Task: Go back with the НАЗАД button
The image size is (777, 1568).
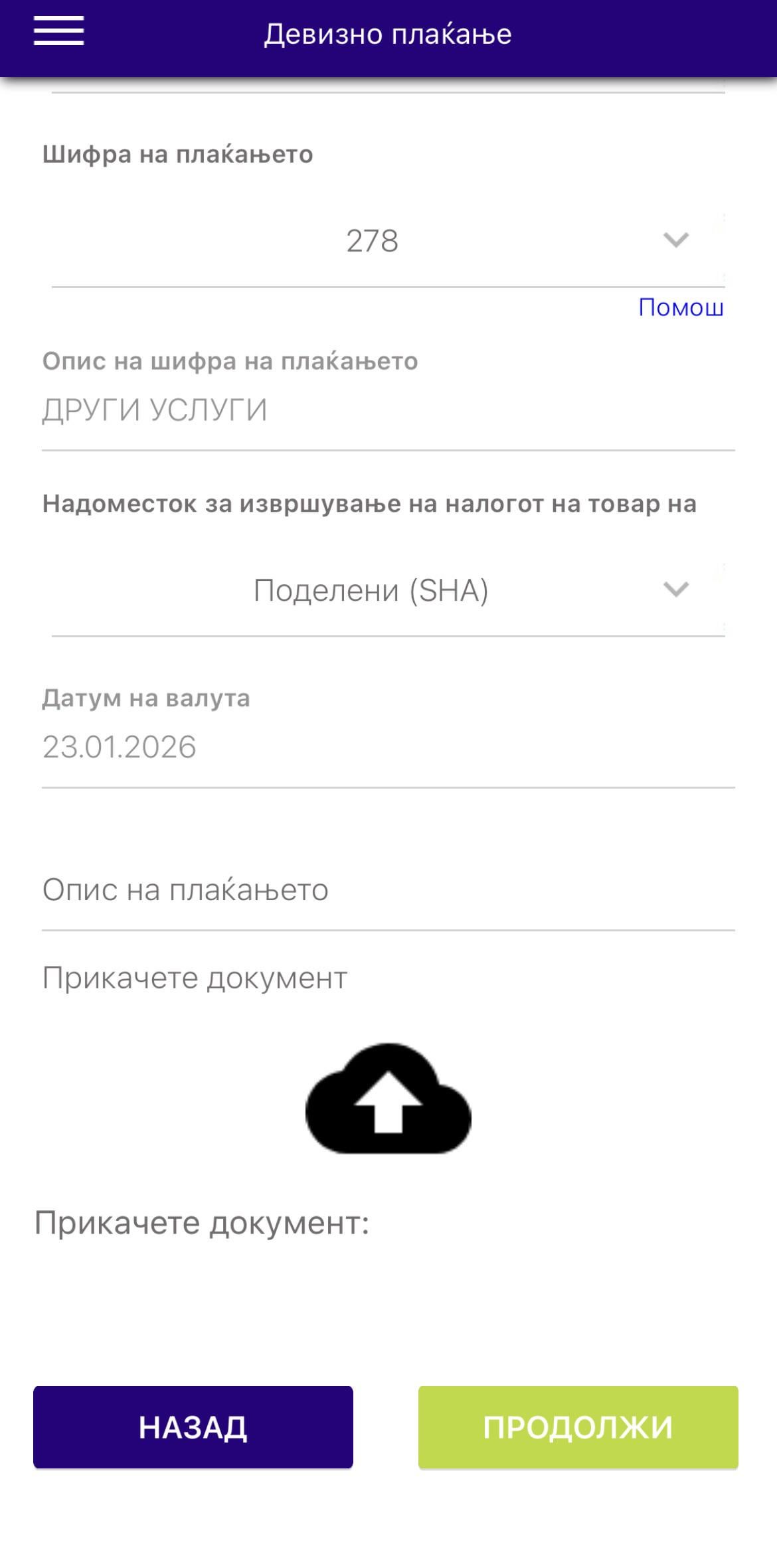Action: pos(193,1427)
